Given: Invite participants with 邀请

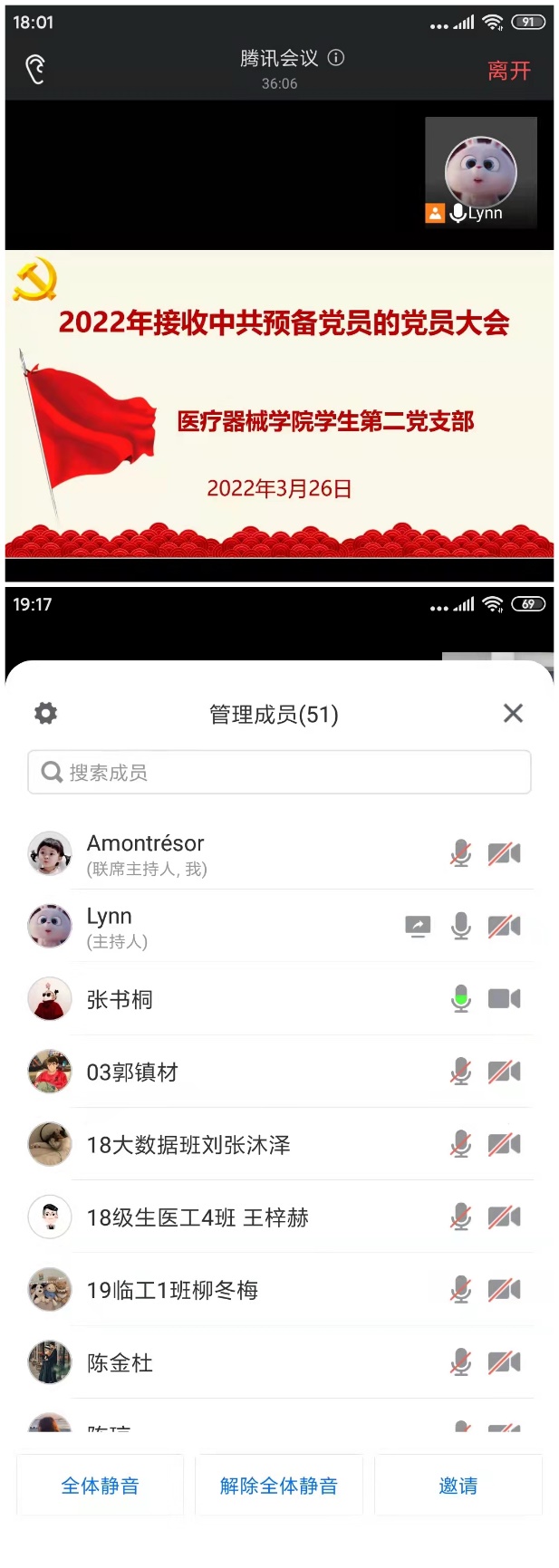Looking at the screenshot, I should [x=458, y=1486].
